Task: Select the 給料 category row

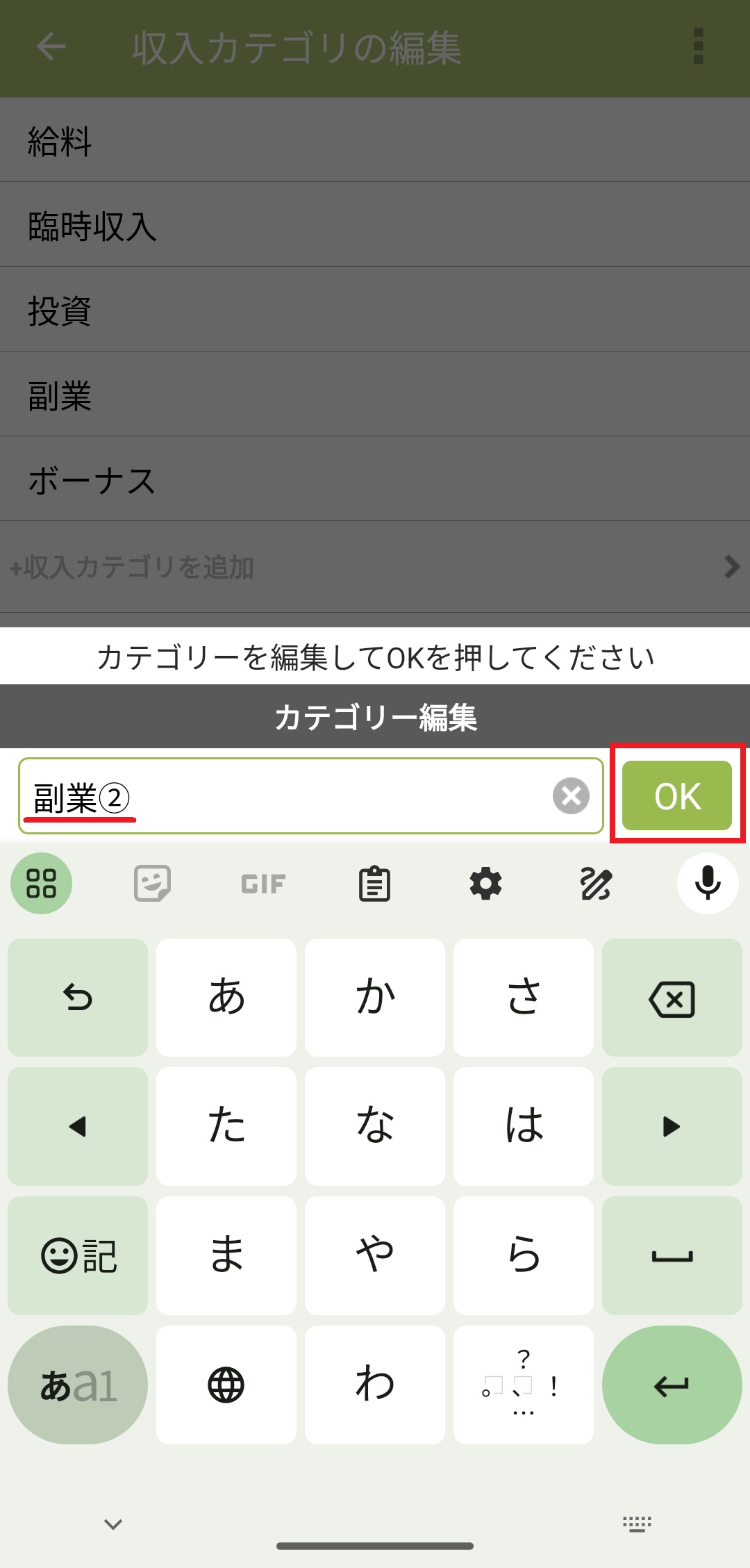Action: click(375, 141)
